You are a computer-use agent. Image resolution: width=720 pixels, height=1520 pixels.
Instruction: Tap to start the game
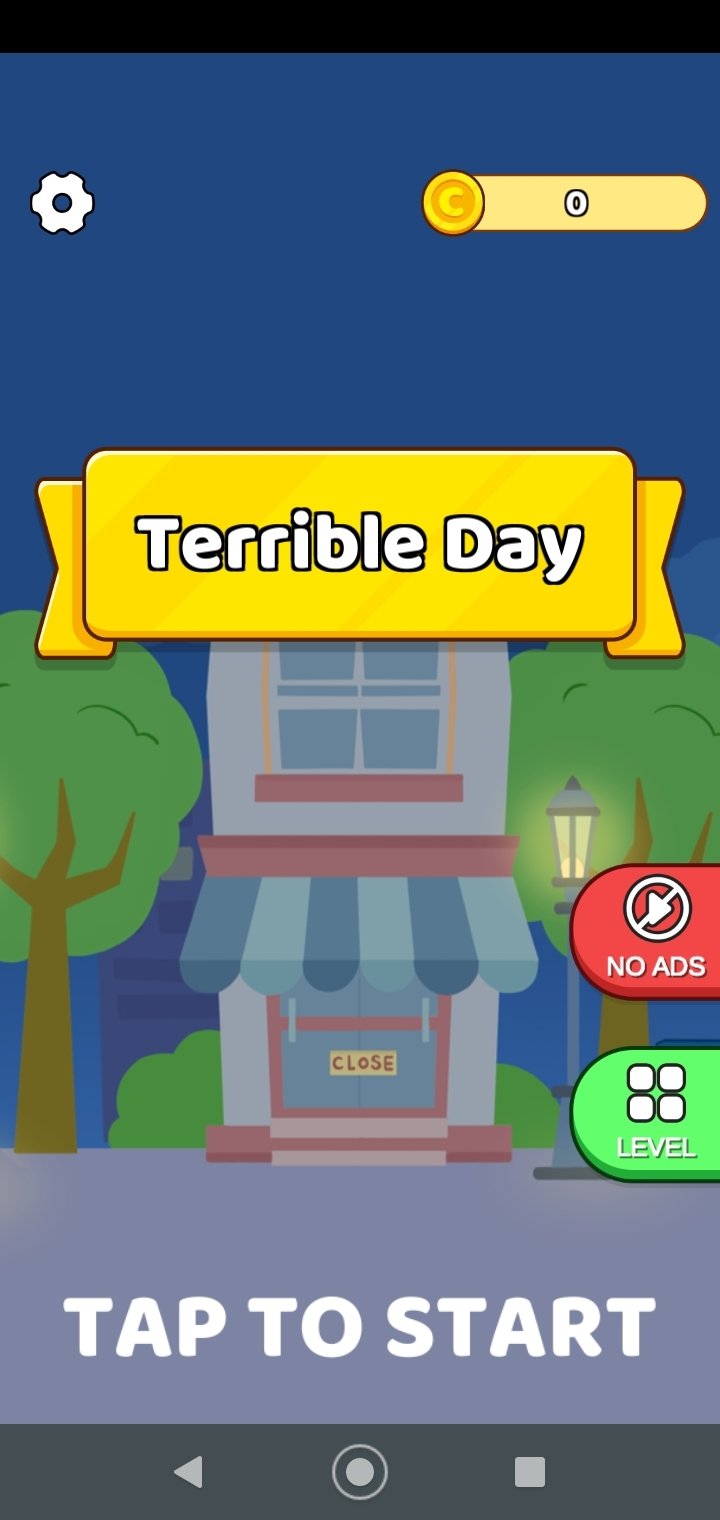point(360,1327)
